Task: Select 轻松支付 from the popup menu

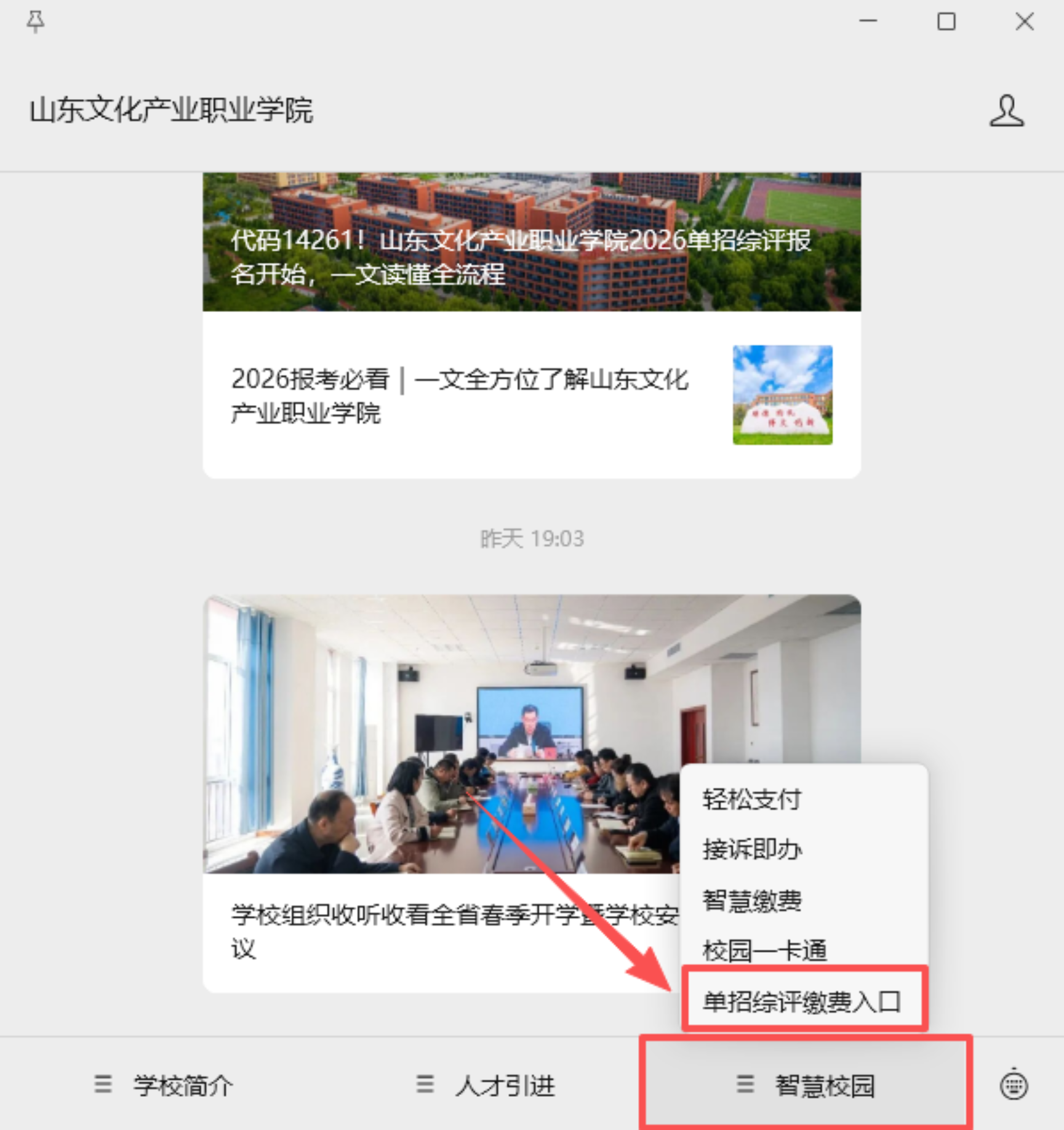Action: coord(751,799)
